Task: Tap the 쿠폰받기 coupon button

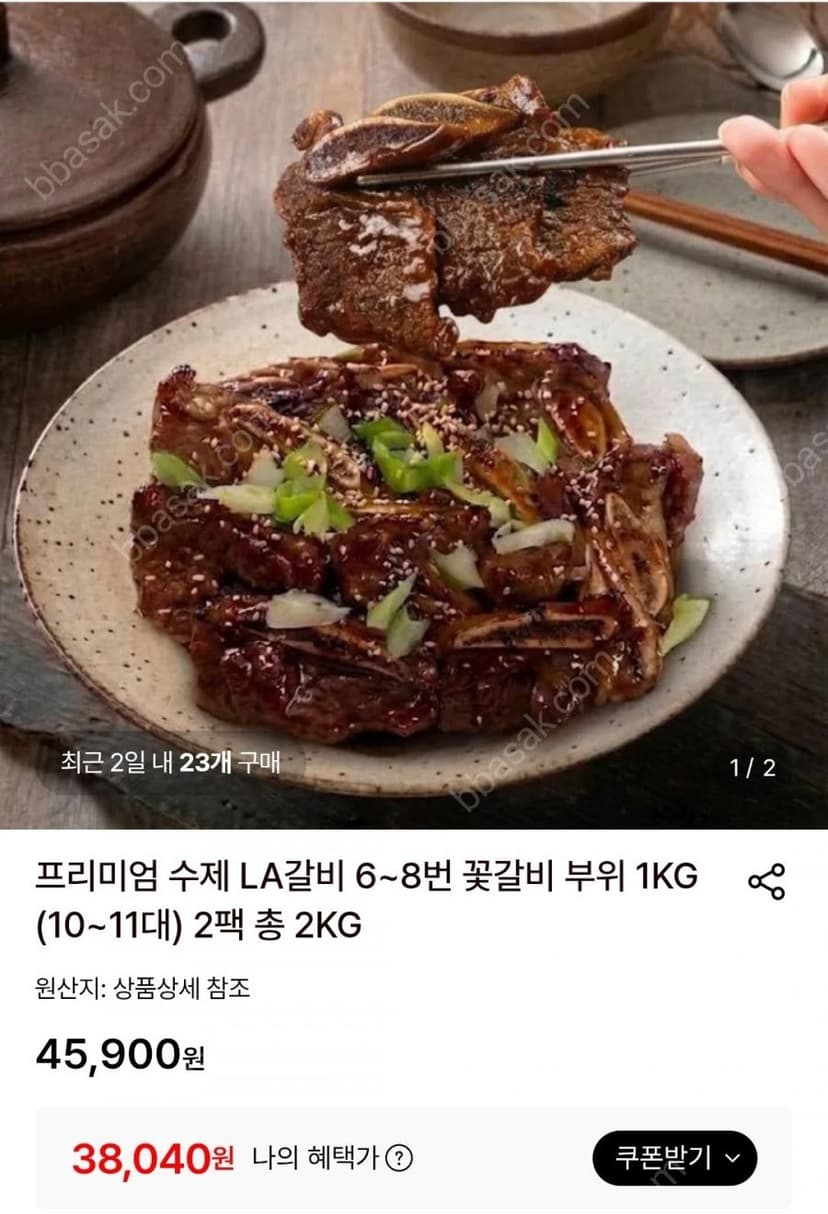Action: (x=675, y=1158)
